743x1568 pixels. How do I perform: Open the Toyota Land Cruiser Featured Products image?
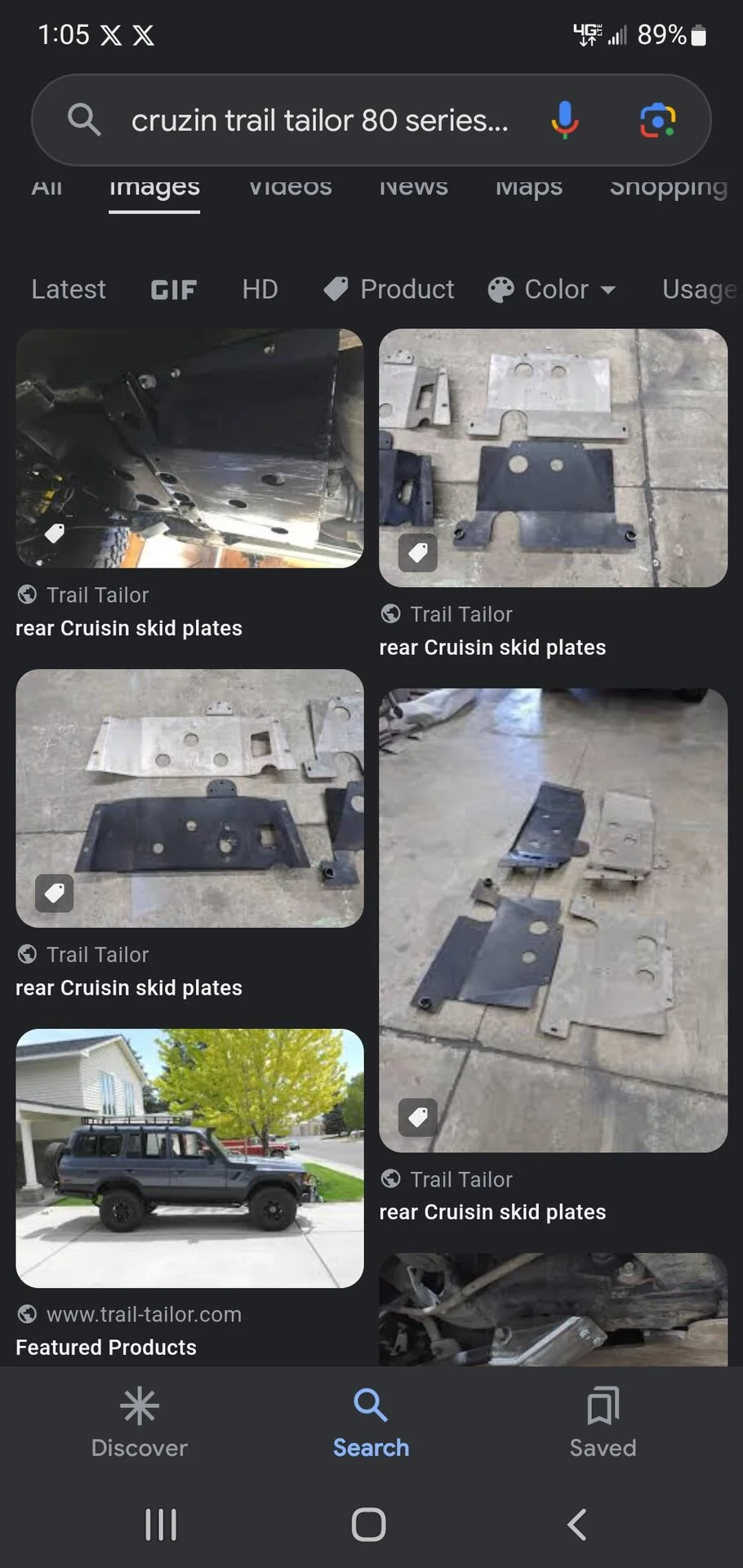tap(189, 1157)
